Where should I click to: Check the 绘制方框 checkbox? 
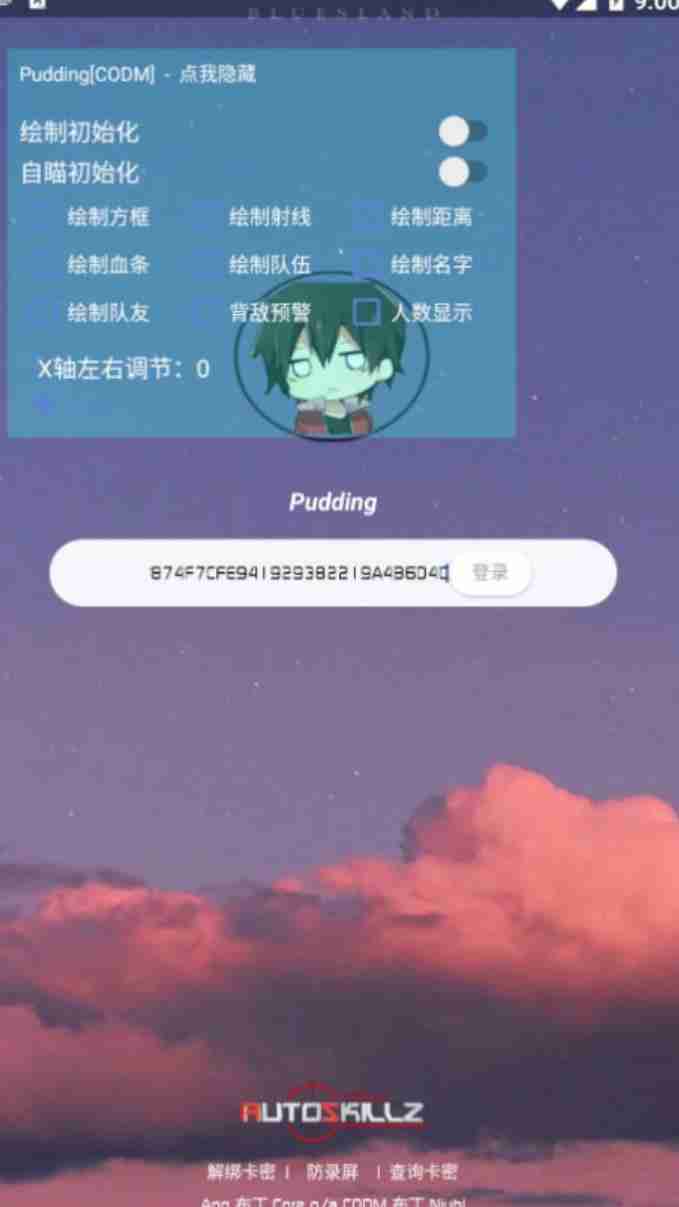coord(44,217)
